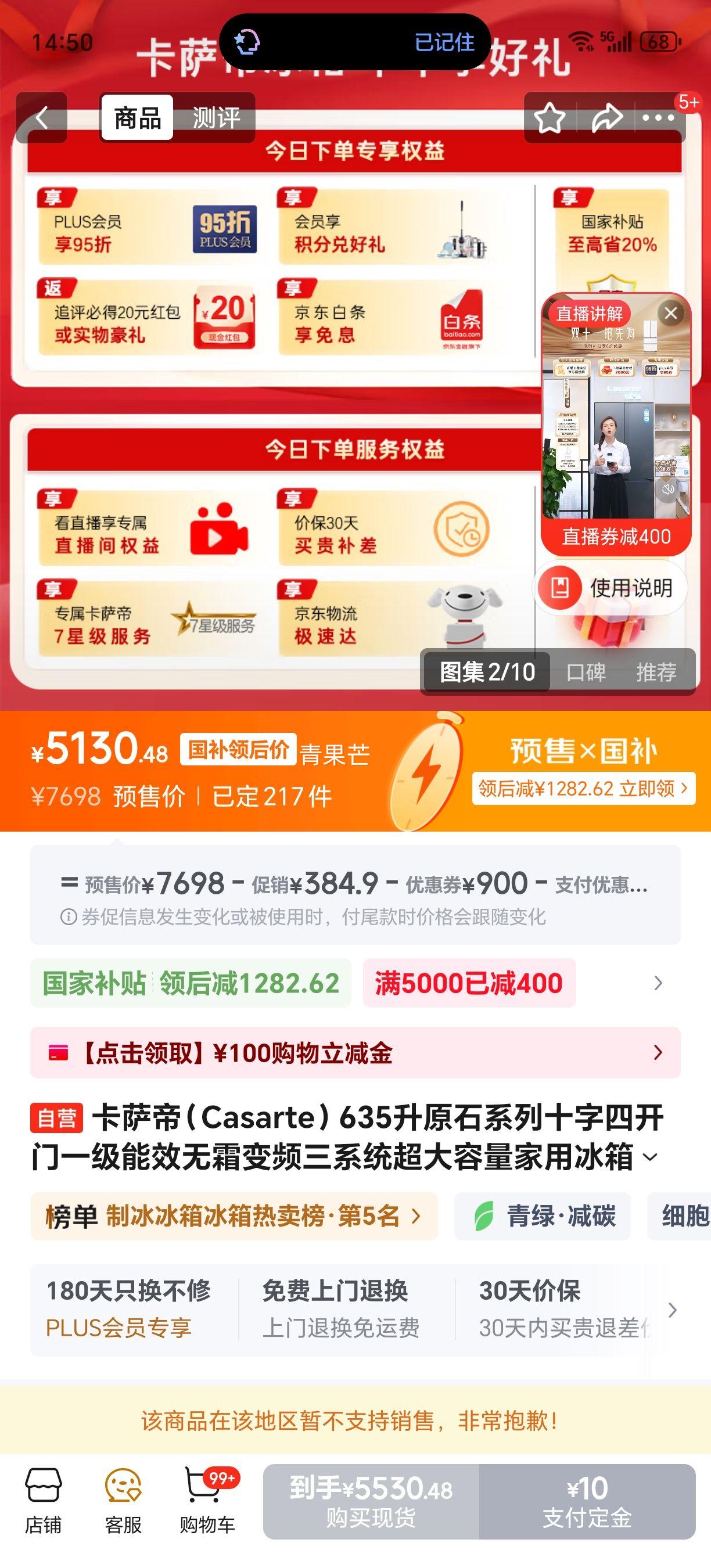Favorite this product with the star icon

pos(549,118)
